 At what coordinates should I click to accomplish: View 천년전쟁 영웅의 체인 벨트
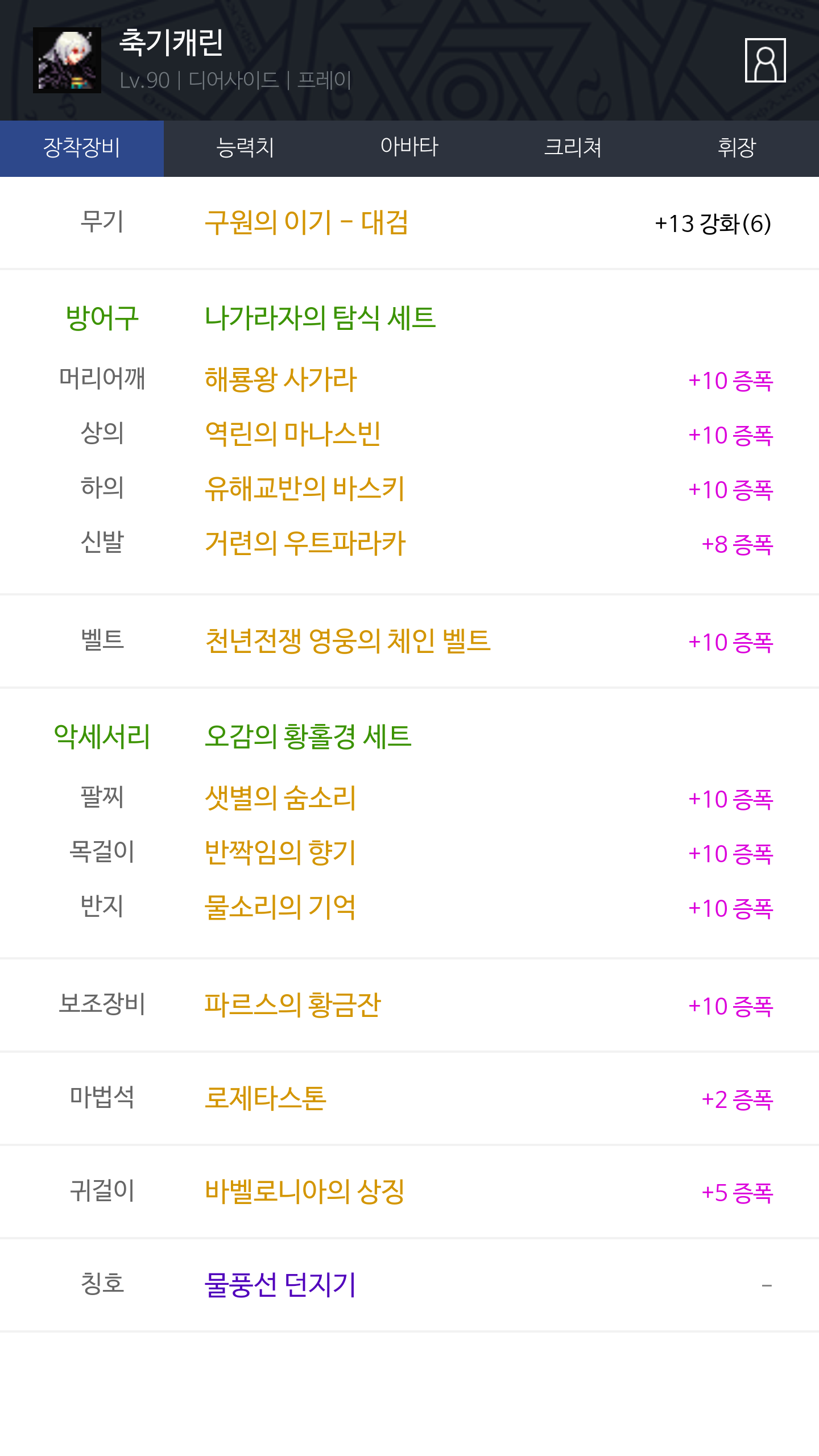click(x=348, y=641)
